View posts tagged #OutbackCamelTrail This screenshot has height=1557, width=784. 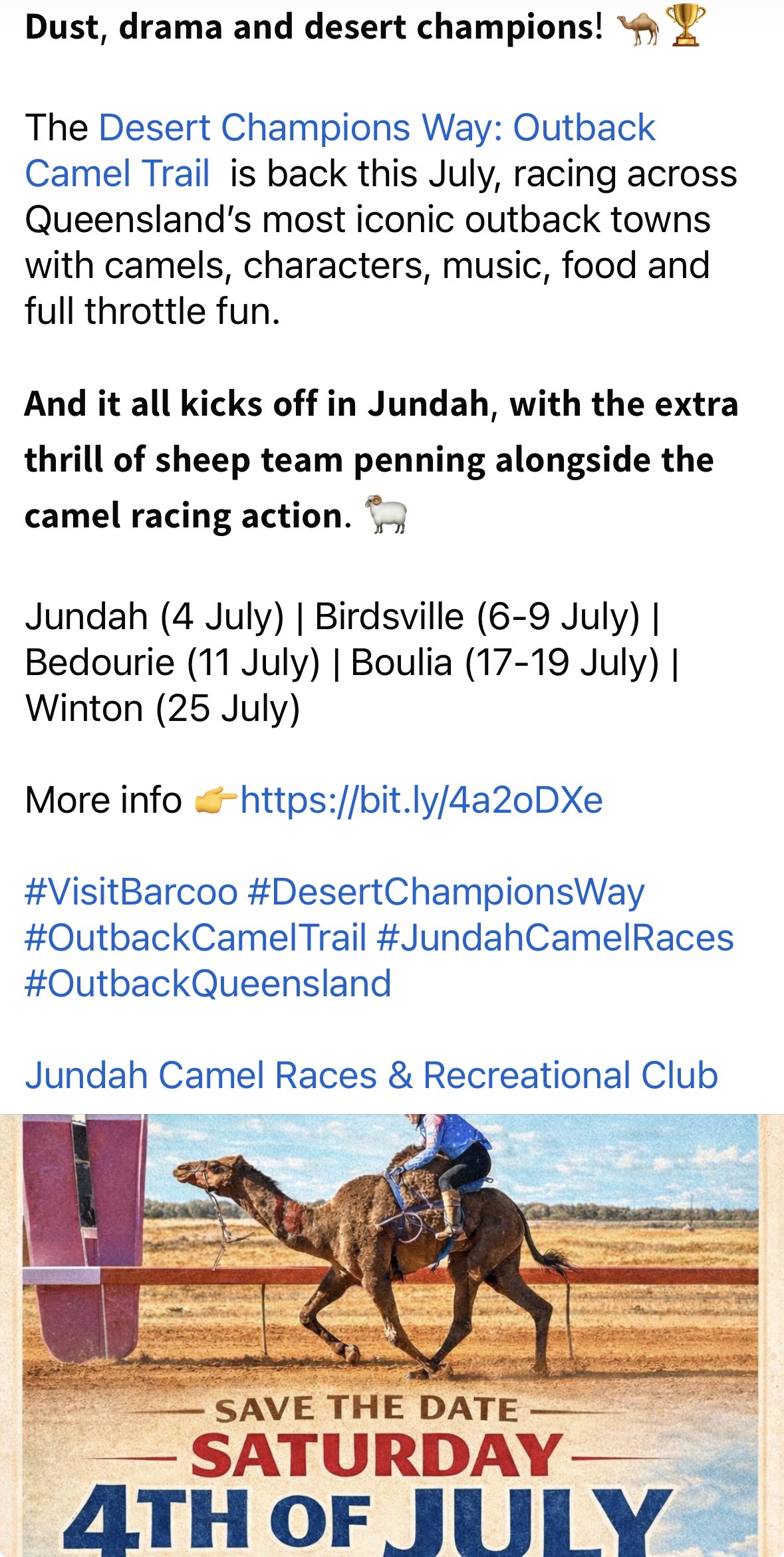(196, 937)
